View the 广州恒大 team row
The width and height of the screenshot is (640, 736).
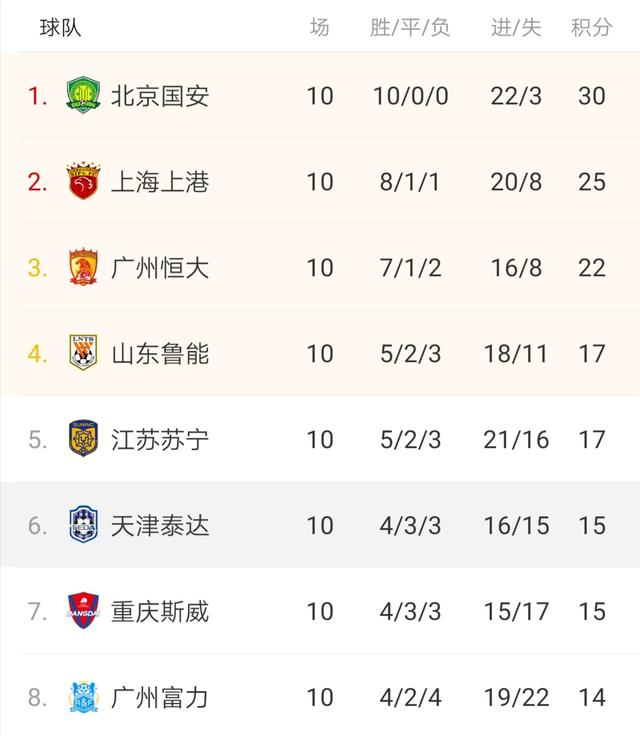[160, 268]
